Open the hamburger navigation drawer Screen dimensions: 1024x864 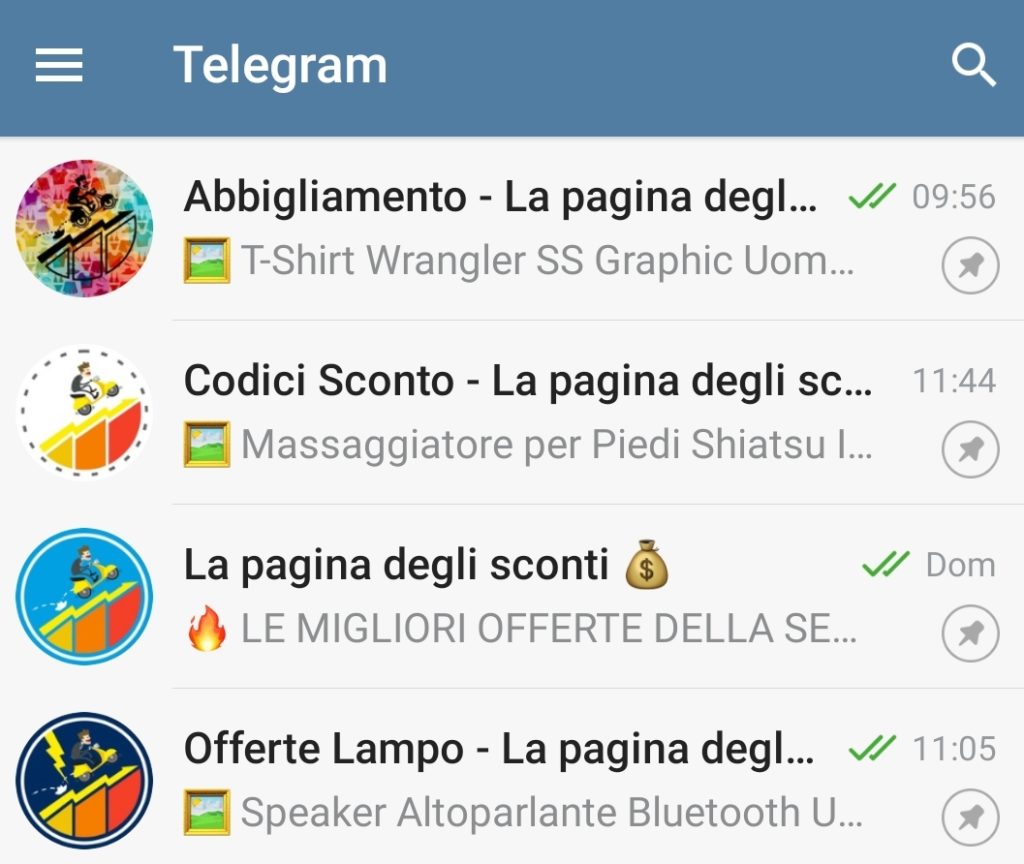click(59, 66)
